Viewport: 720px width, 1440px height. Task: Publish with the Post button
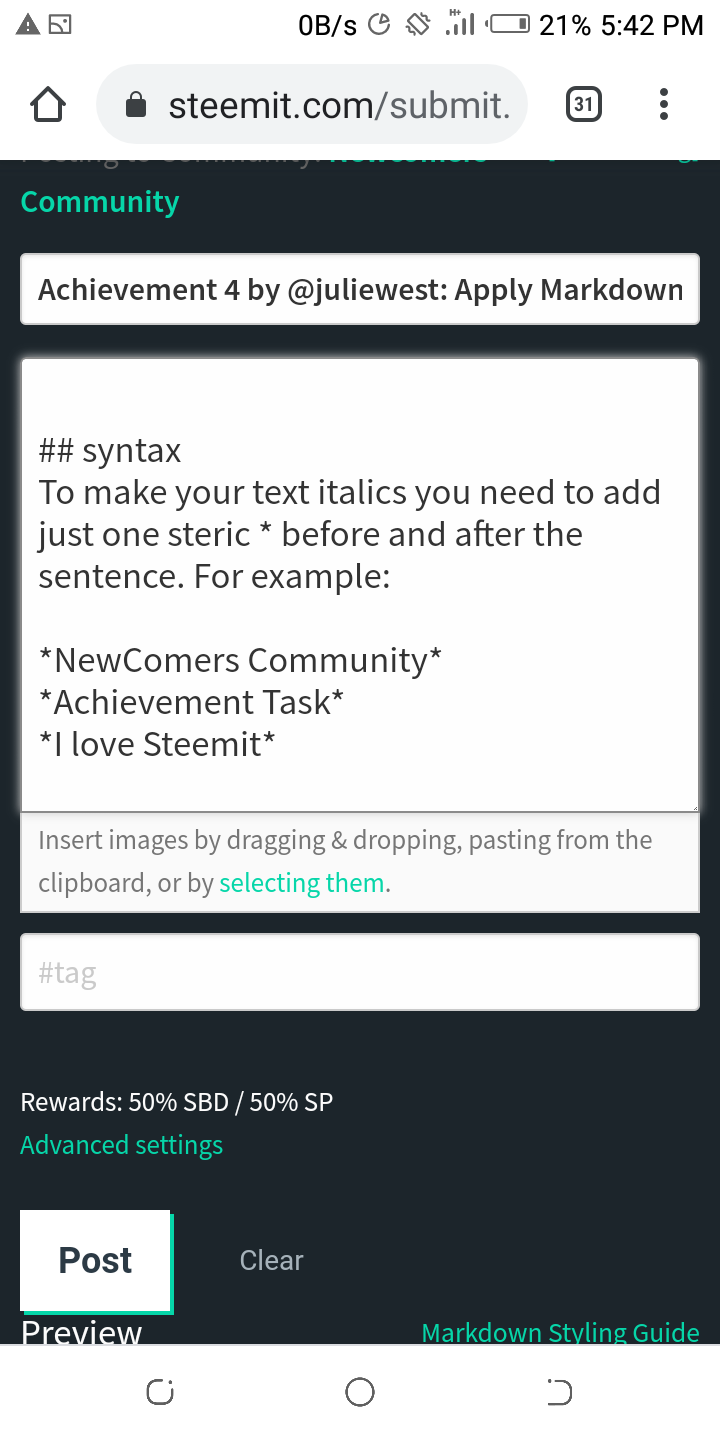tap(96, 1260)
